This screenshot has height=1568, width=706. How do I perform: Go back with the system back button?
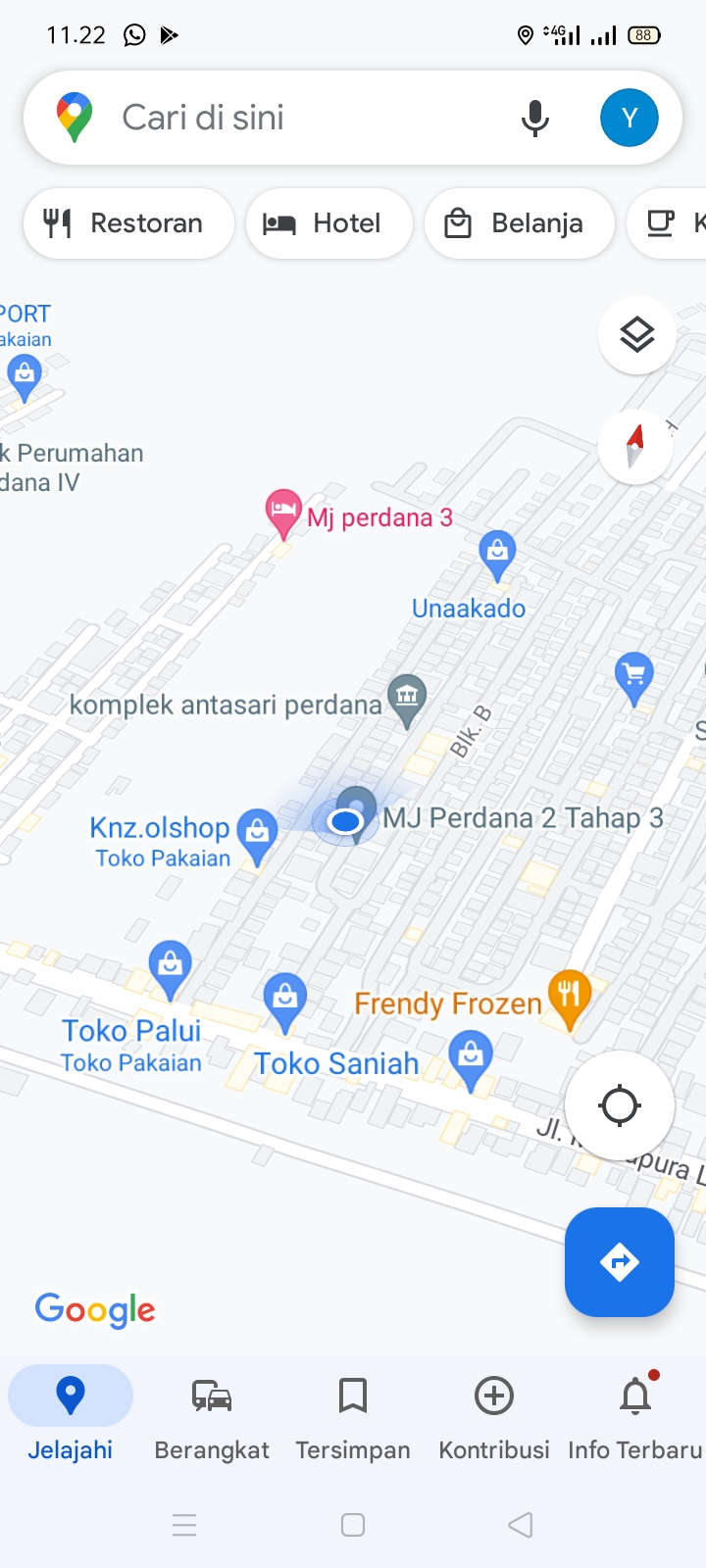pos(521,1525)
